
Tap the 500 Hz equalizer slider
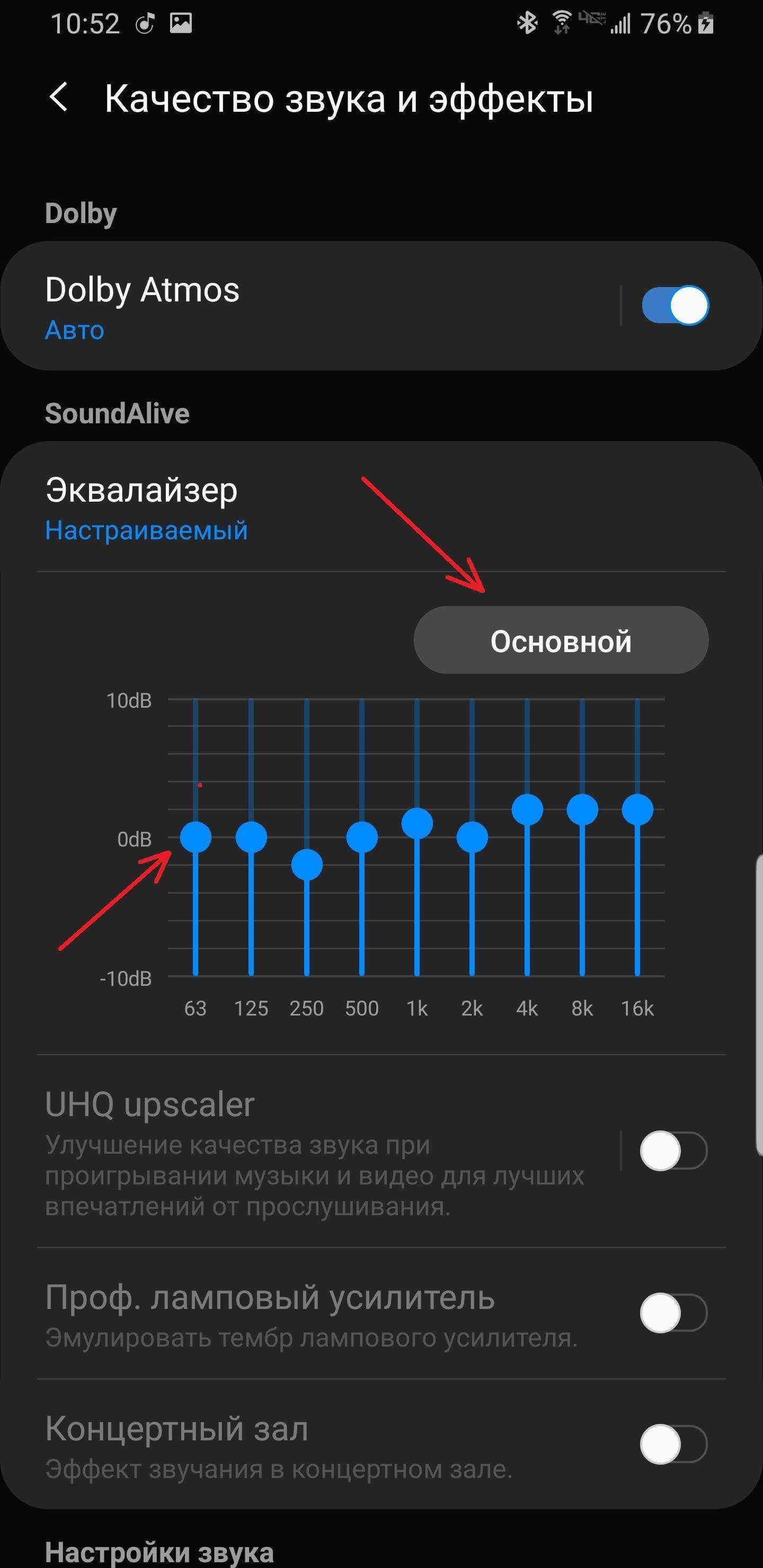(362, 837)
